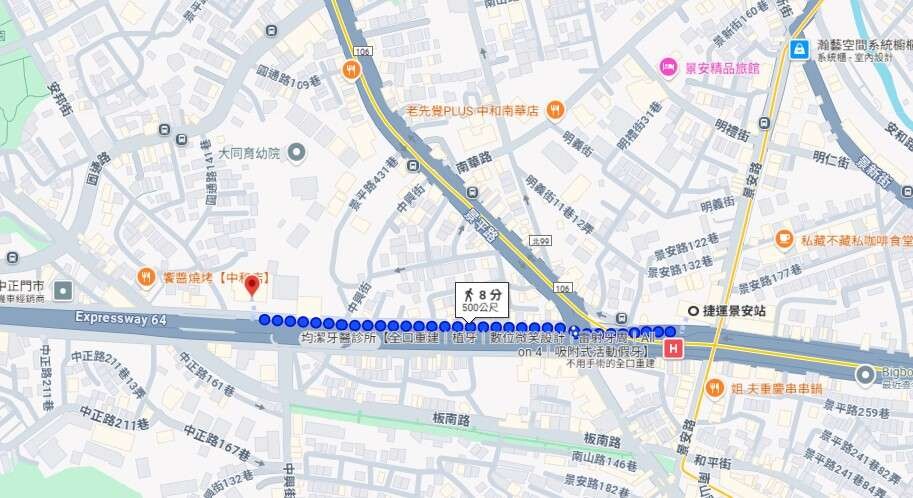The width and height of the screenshot is (913, 498).
Task: Tap the 景安精品旅館 hotel marker
Action: point(668,67)
